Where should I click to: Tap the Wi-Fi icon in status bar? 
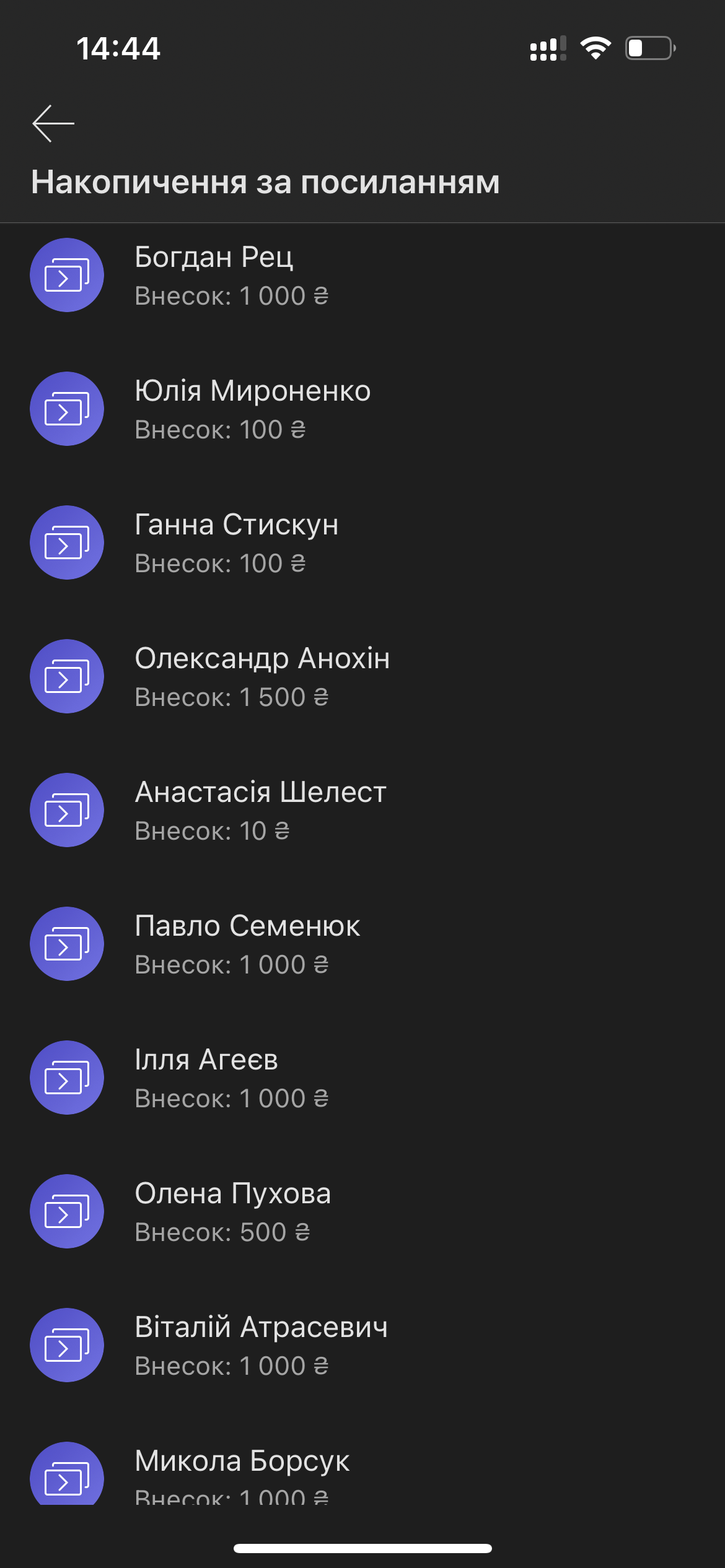(596, 50)
